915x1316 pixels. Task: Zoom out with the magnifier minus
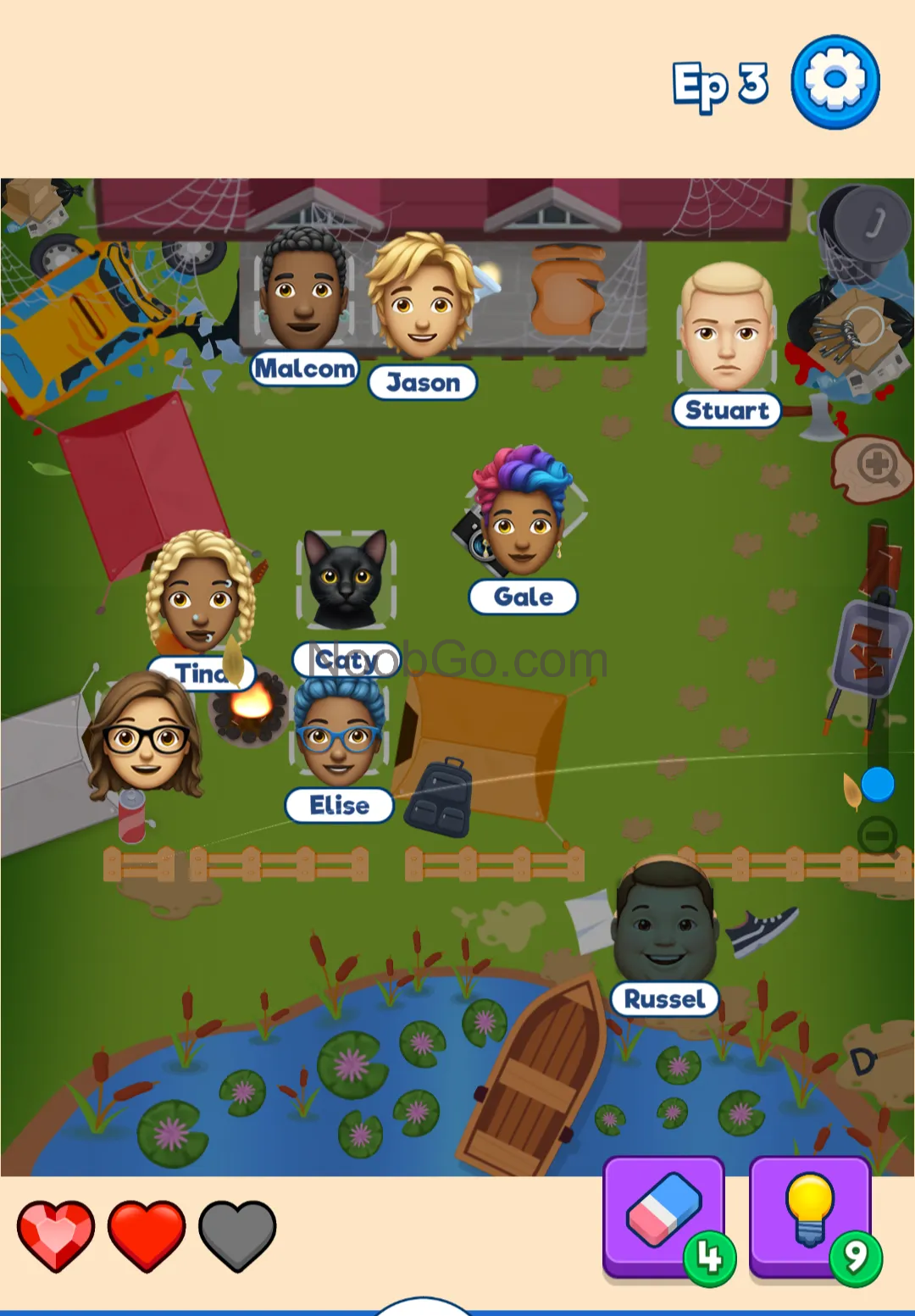[877, 836]
